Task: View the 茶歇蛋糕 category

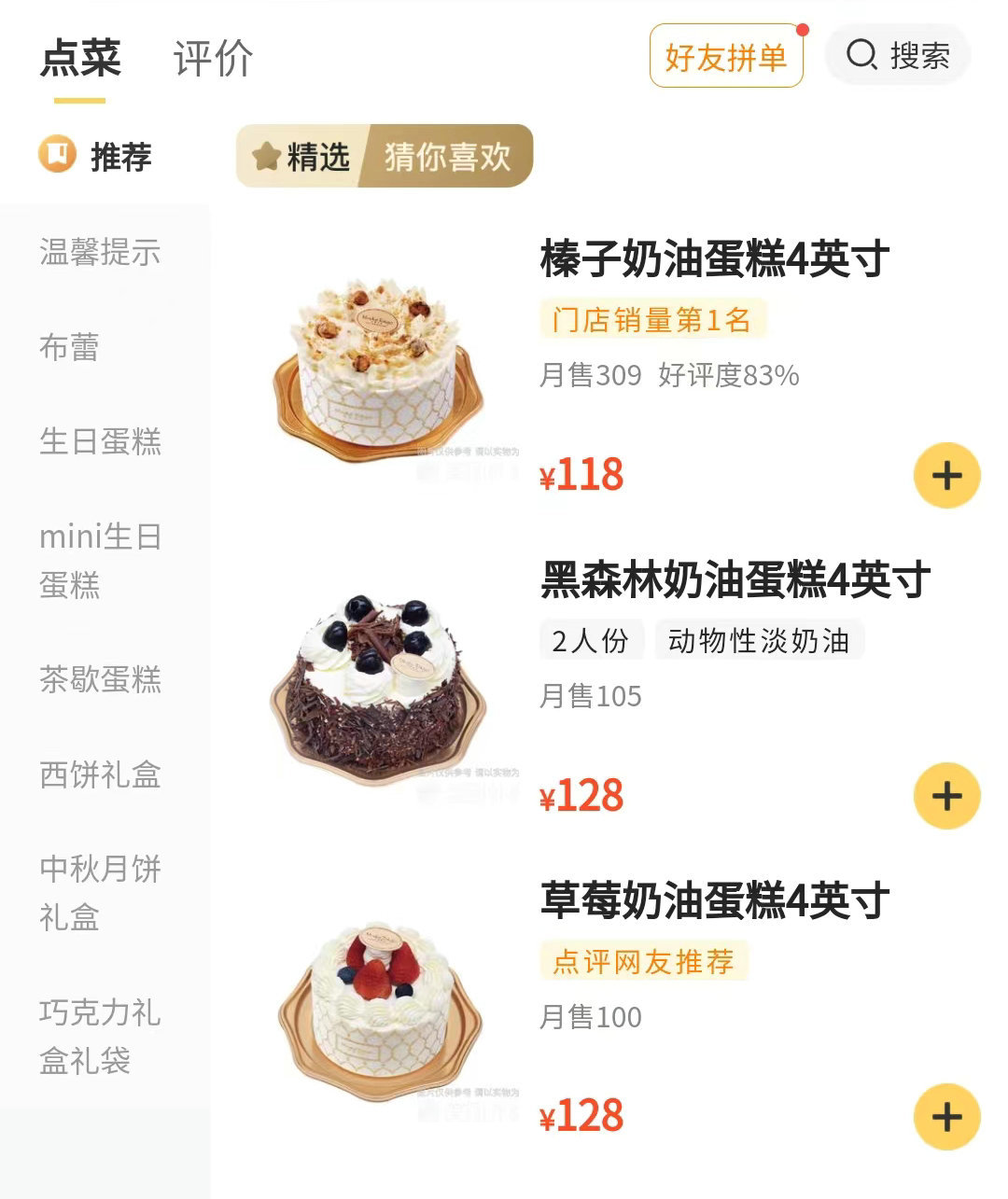Action: 100,679
